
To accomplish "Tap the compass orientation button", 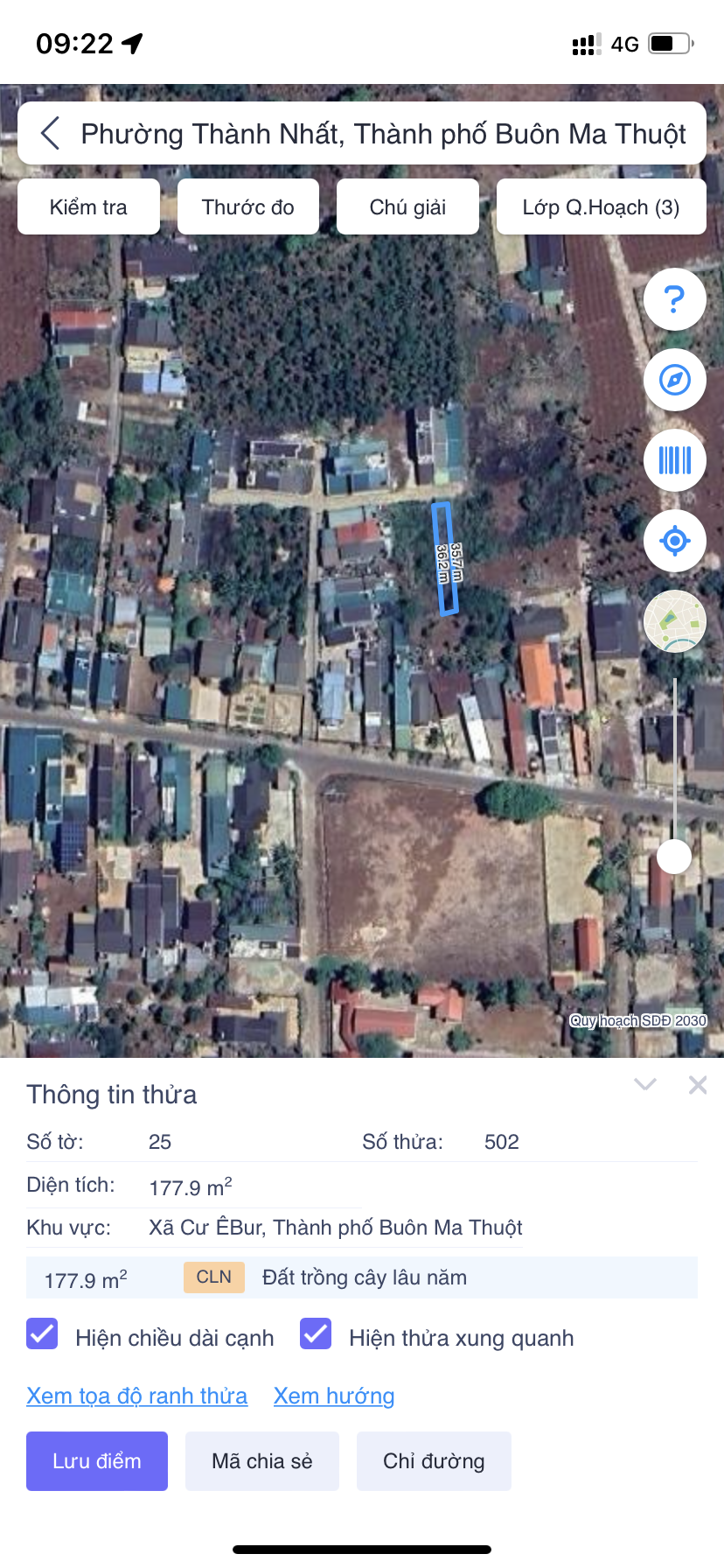I will pyautogui.click(x=674, y=381).
